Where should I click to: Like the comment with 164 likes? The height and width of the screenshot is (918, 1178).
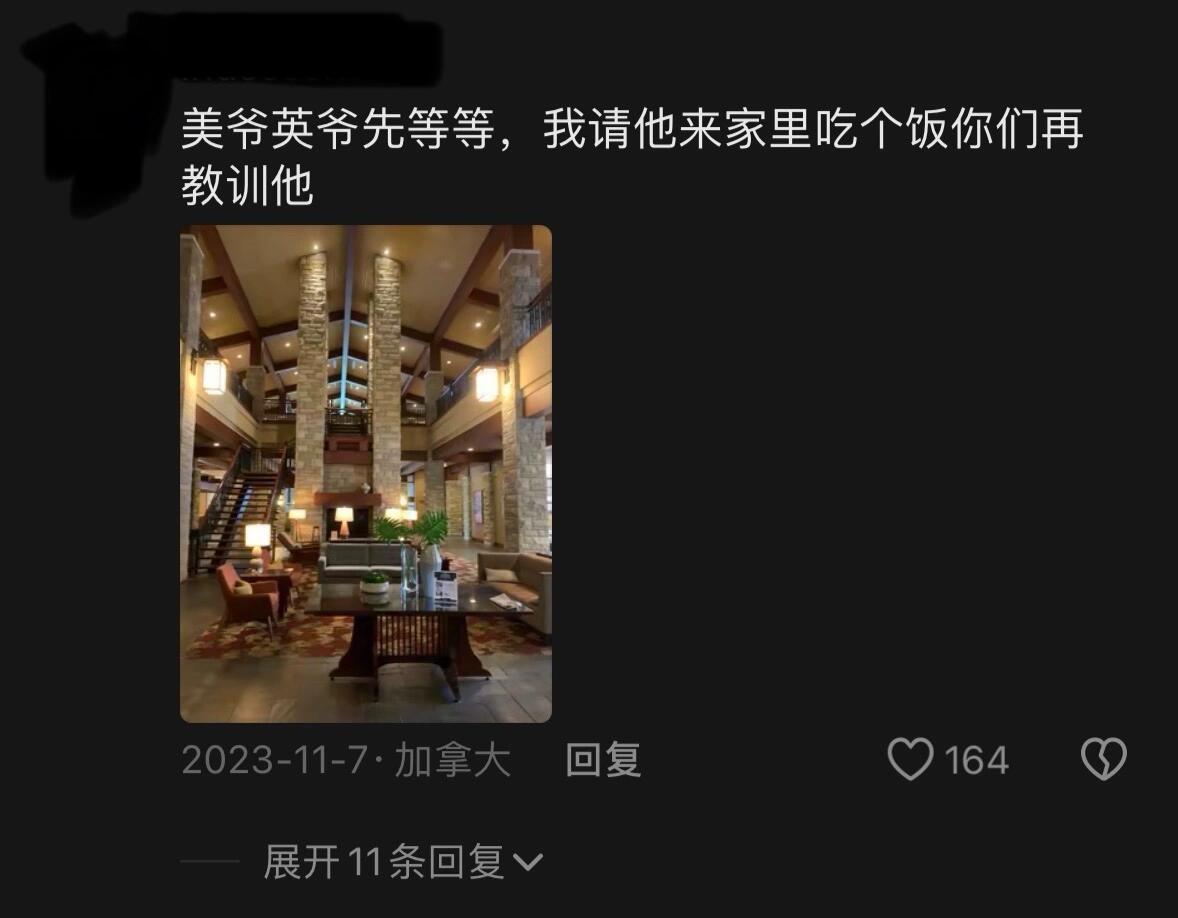point(910,759)
